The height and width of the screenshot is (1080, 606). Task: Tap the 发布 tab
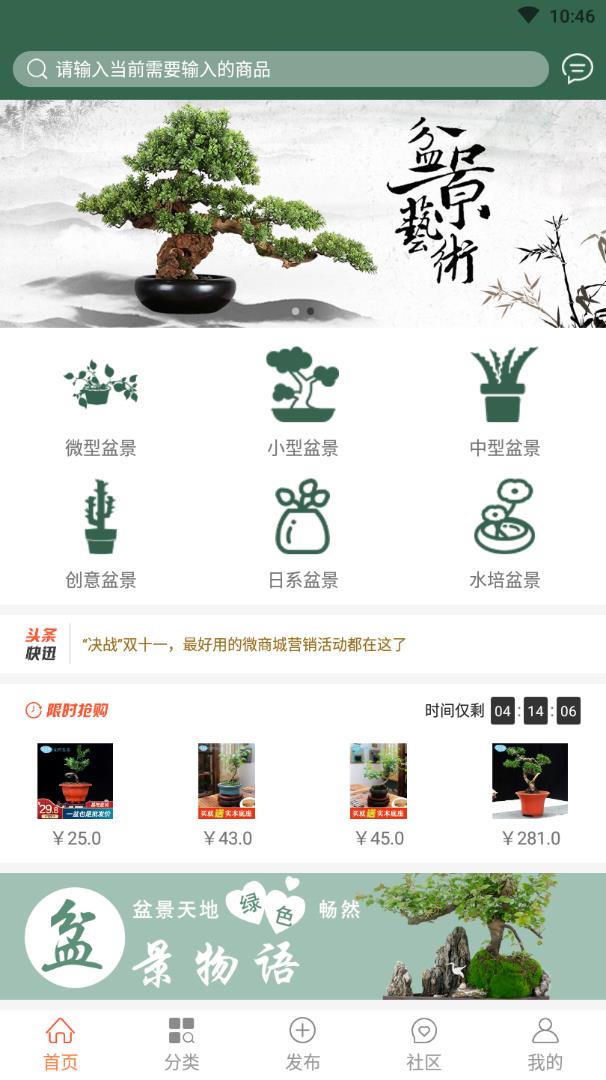click(x=302, y=1044)
